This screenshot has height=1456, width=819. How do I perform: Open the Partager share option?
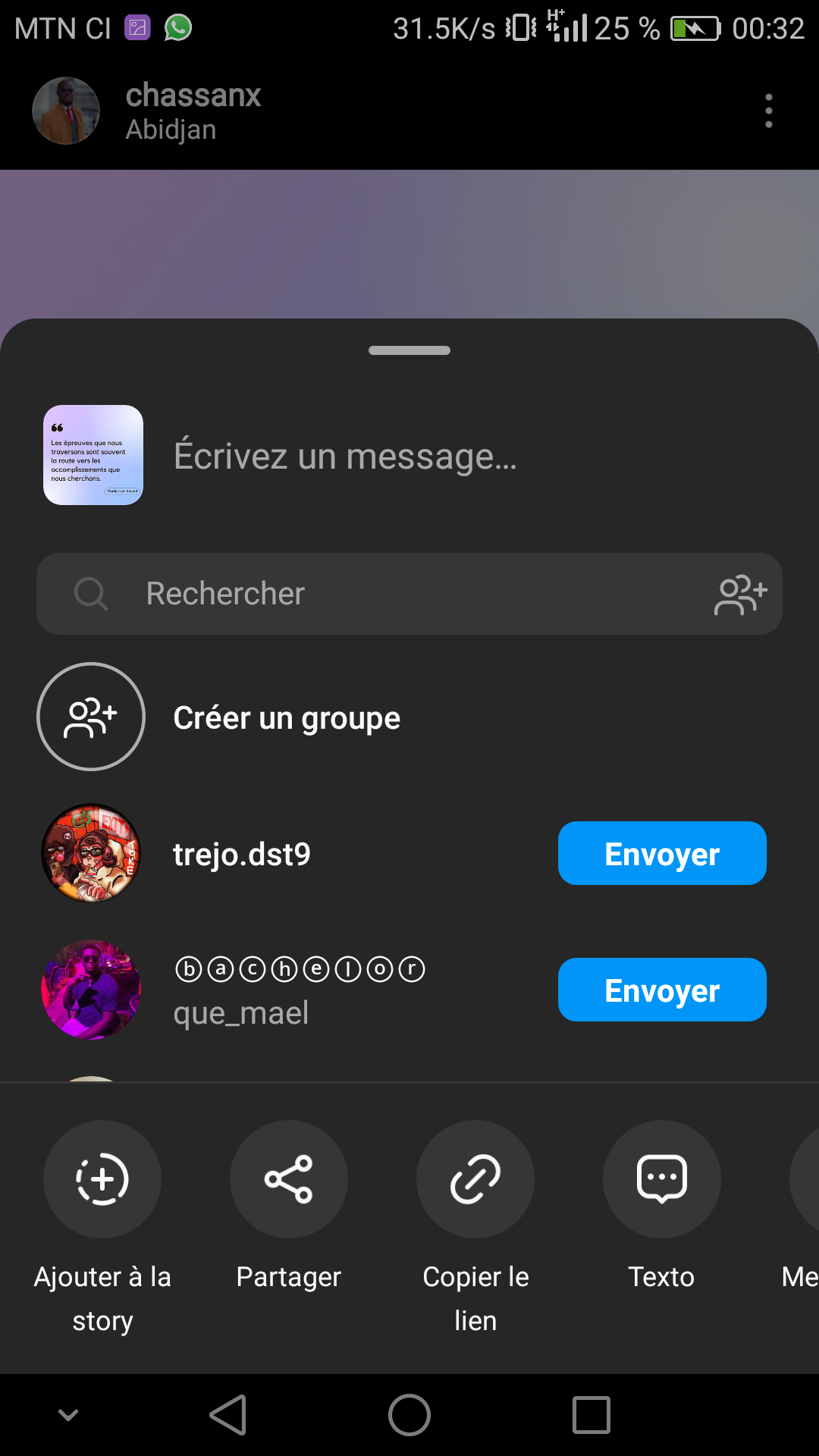point(289,1180)
